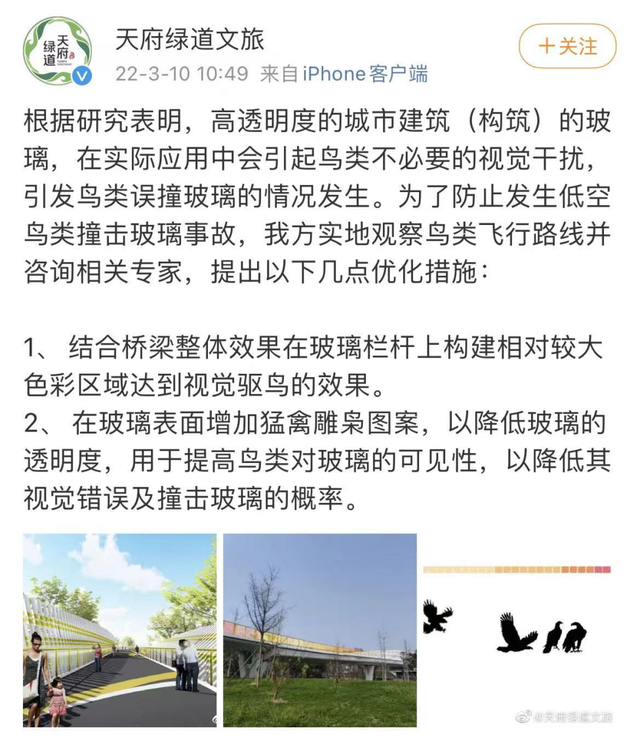View the bird silhouettes pattern image
Viewport: 640px width, 741px height.
[x=518, y=630]
